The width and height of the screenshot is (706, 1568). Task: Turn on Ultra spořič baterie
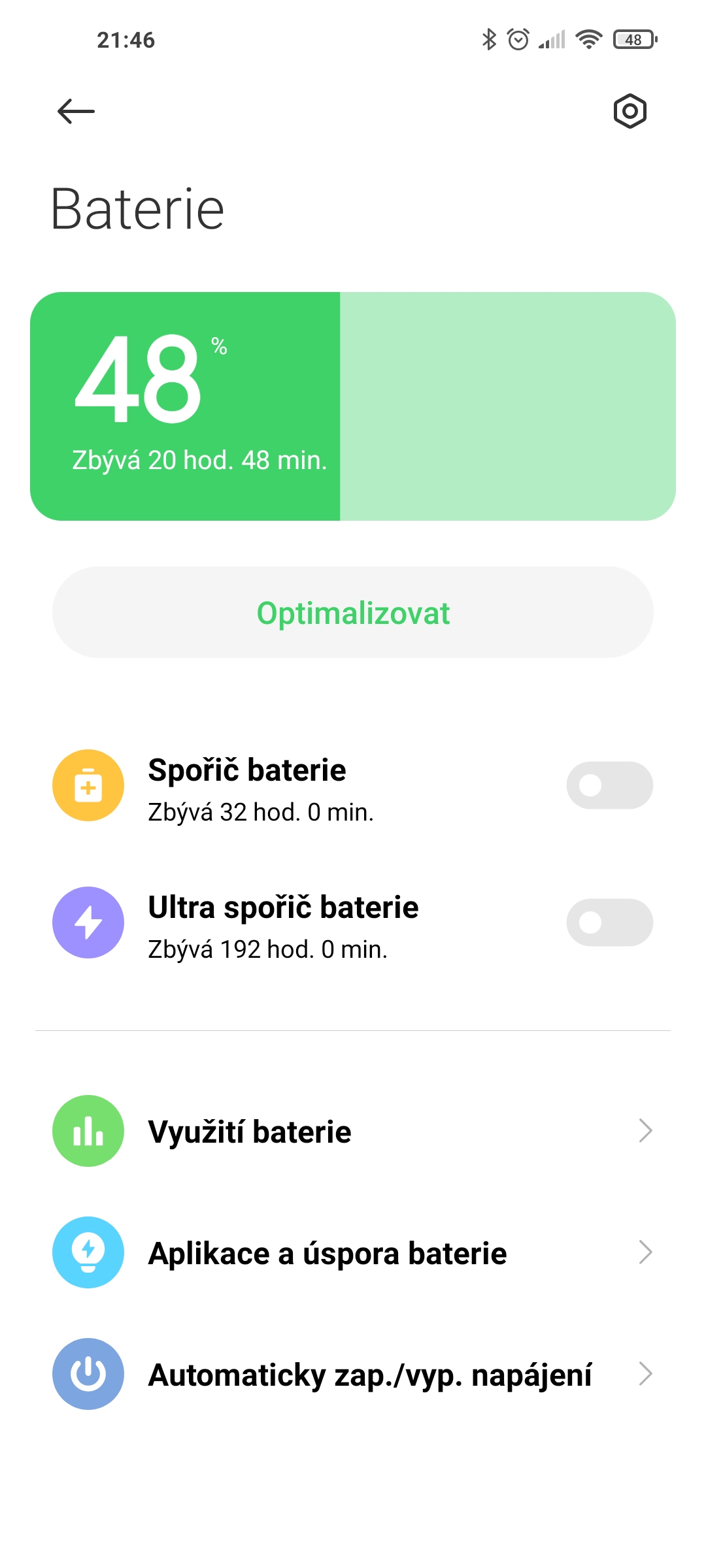pyautogui.click(x=609, y=923)
